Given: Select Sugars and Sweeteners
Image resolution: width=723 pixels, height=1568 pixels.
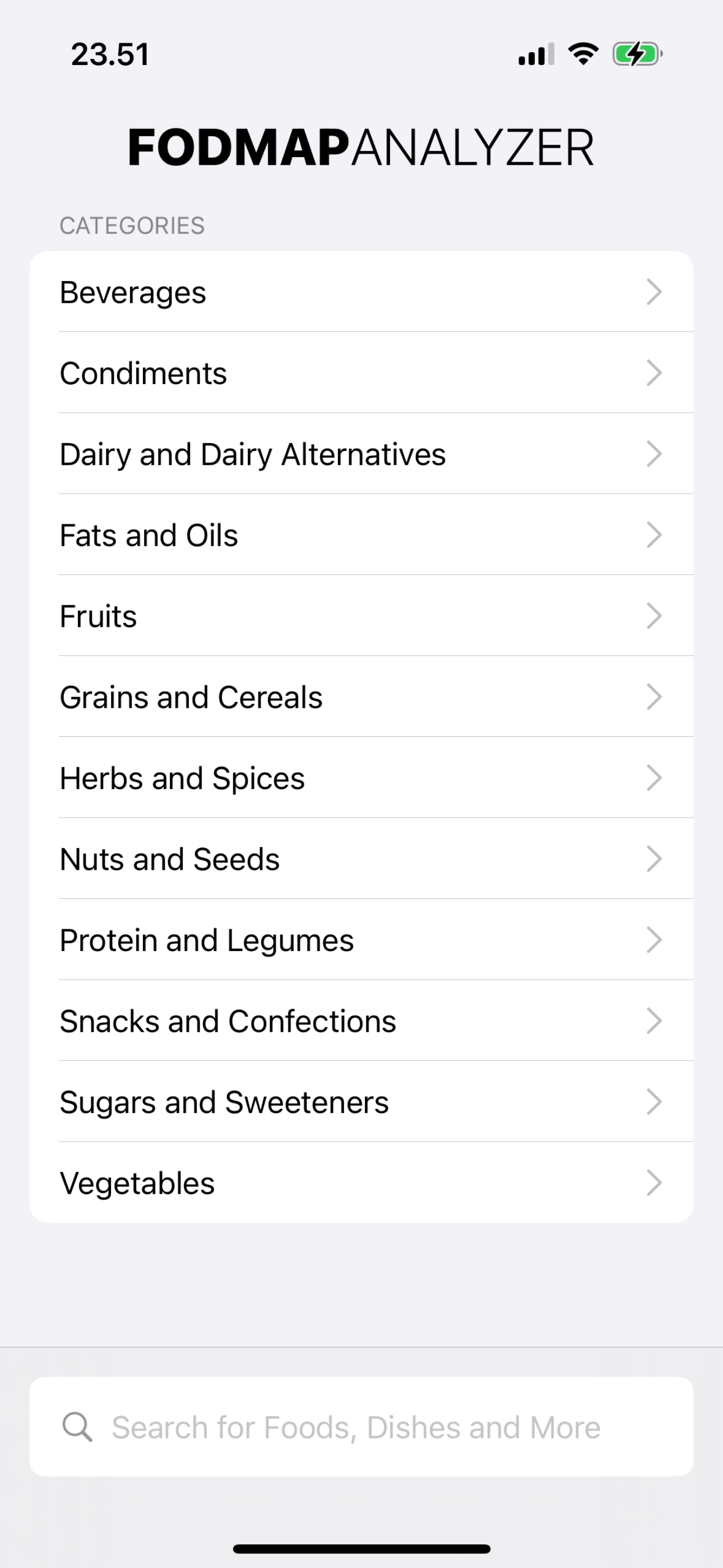Looking at the screenshot, I should click(361, 1101).
